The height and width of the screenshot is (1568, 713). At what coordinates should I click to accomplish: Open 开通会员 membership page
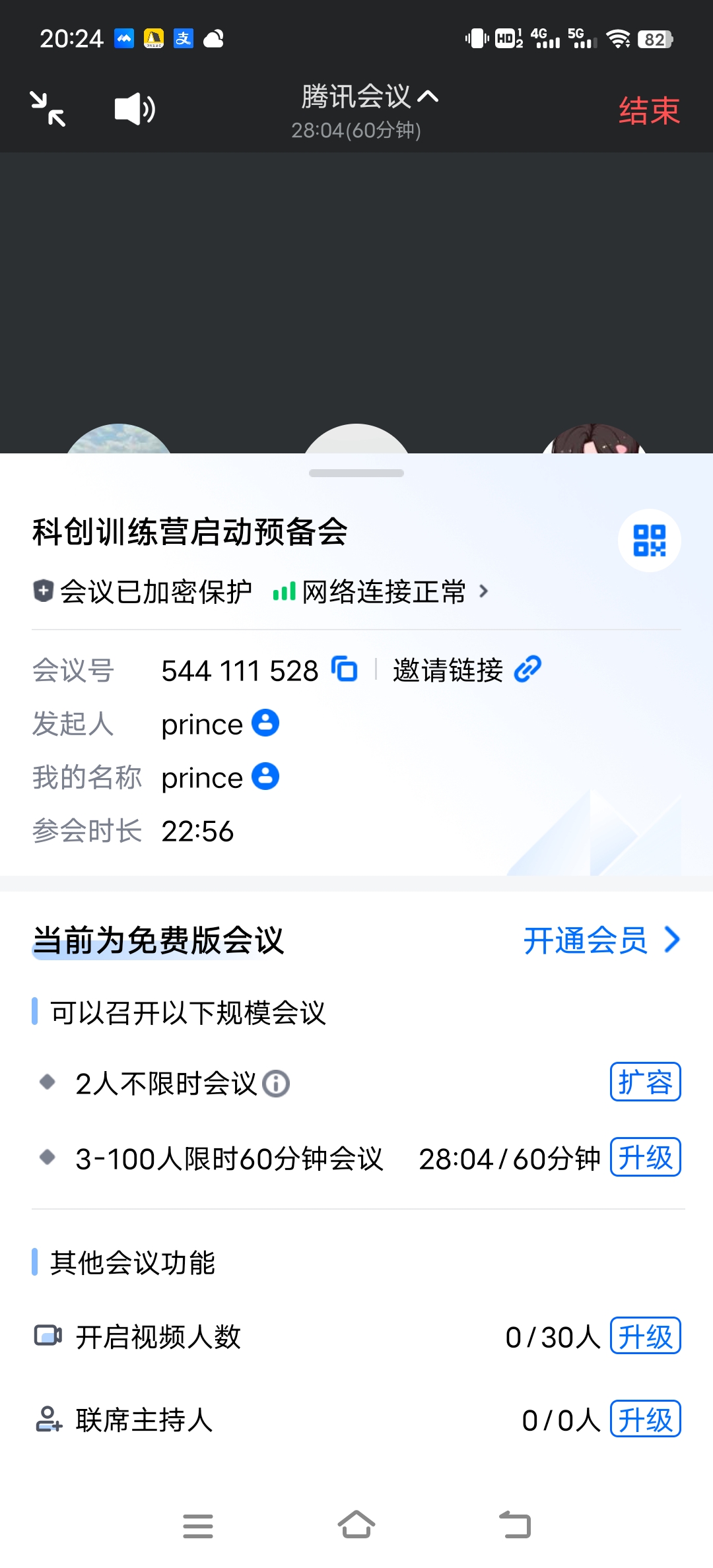click(x=601, y=940)
